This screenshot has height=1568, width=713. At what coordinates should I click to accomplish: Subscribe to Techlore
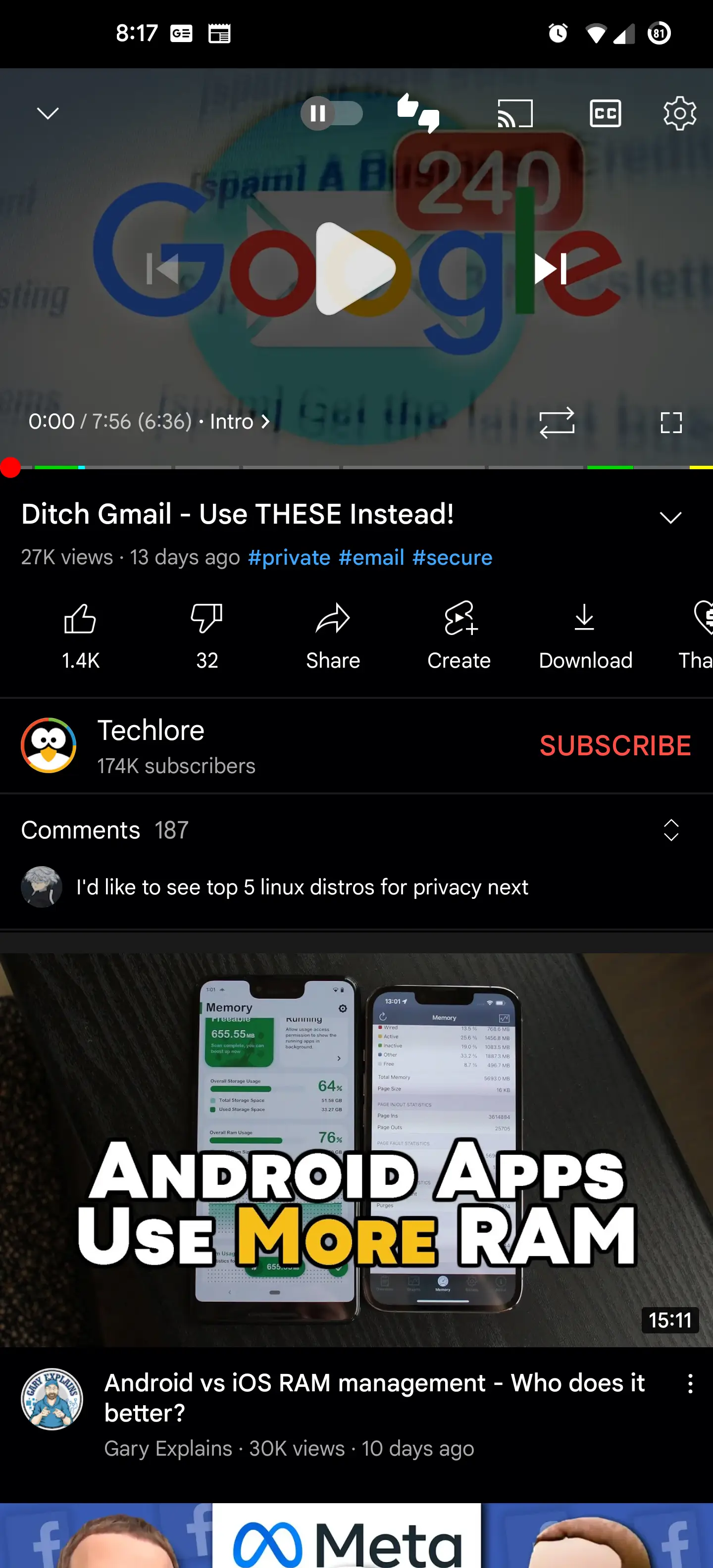(x=615, y=745)
